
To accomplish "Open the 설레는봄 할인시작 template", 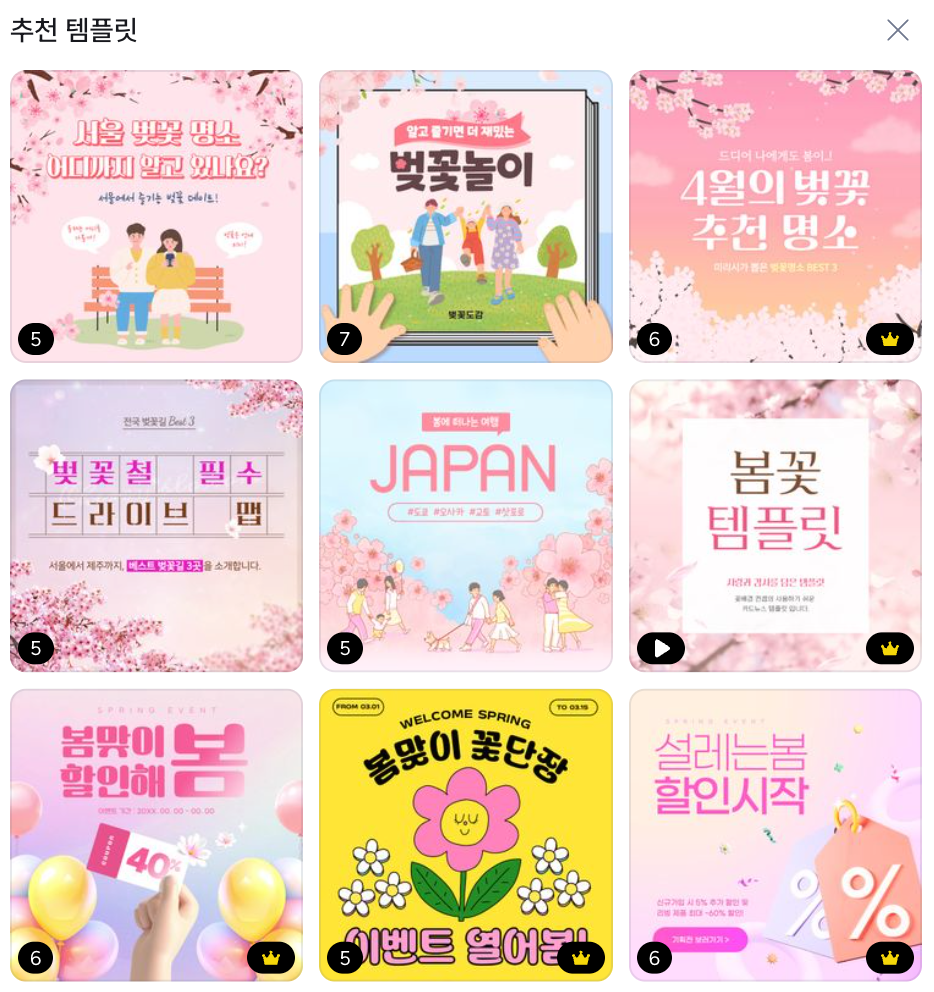I will tap(775, 834).
